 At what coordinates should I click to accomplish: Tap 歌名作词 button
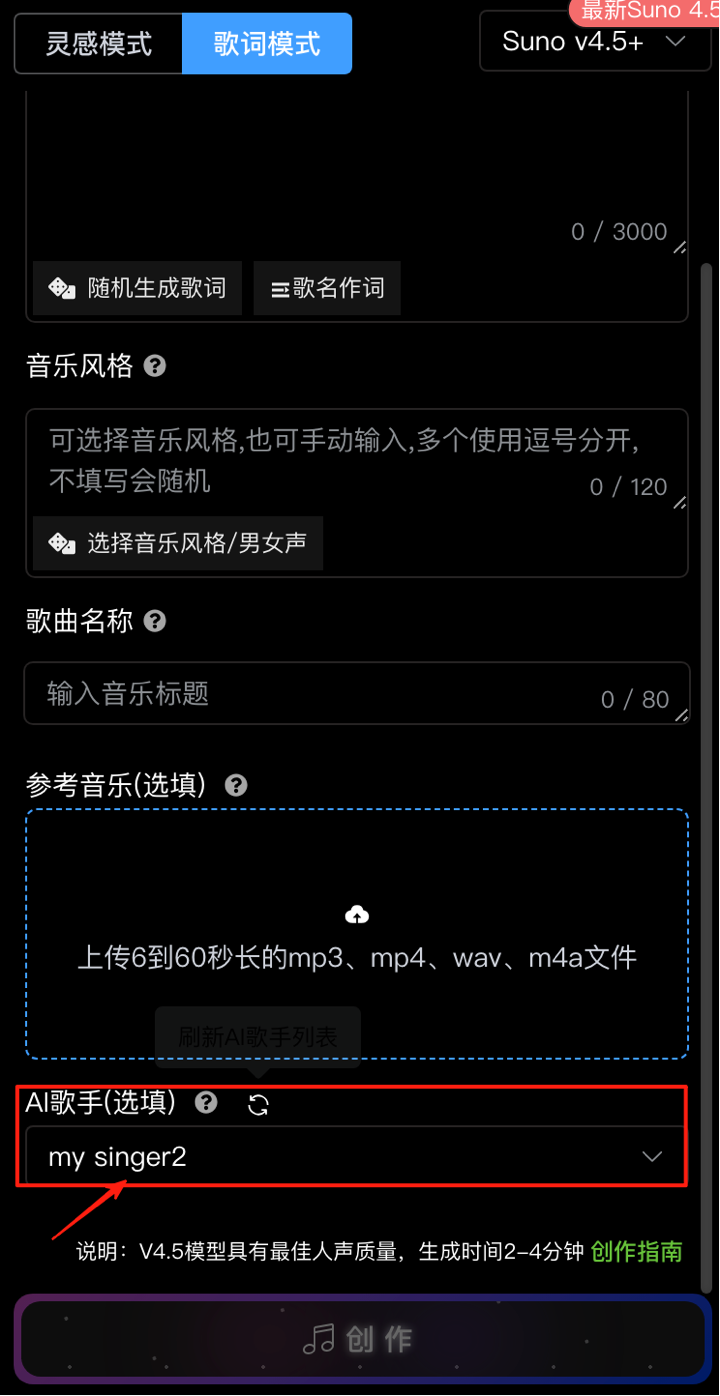(x=327, y=289)
